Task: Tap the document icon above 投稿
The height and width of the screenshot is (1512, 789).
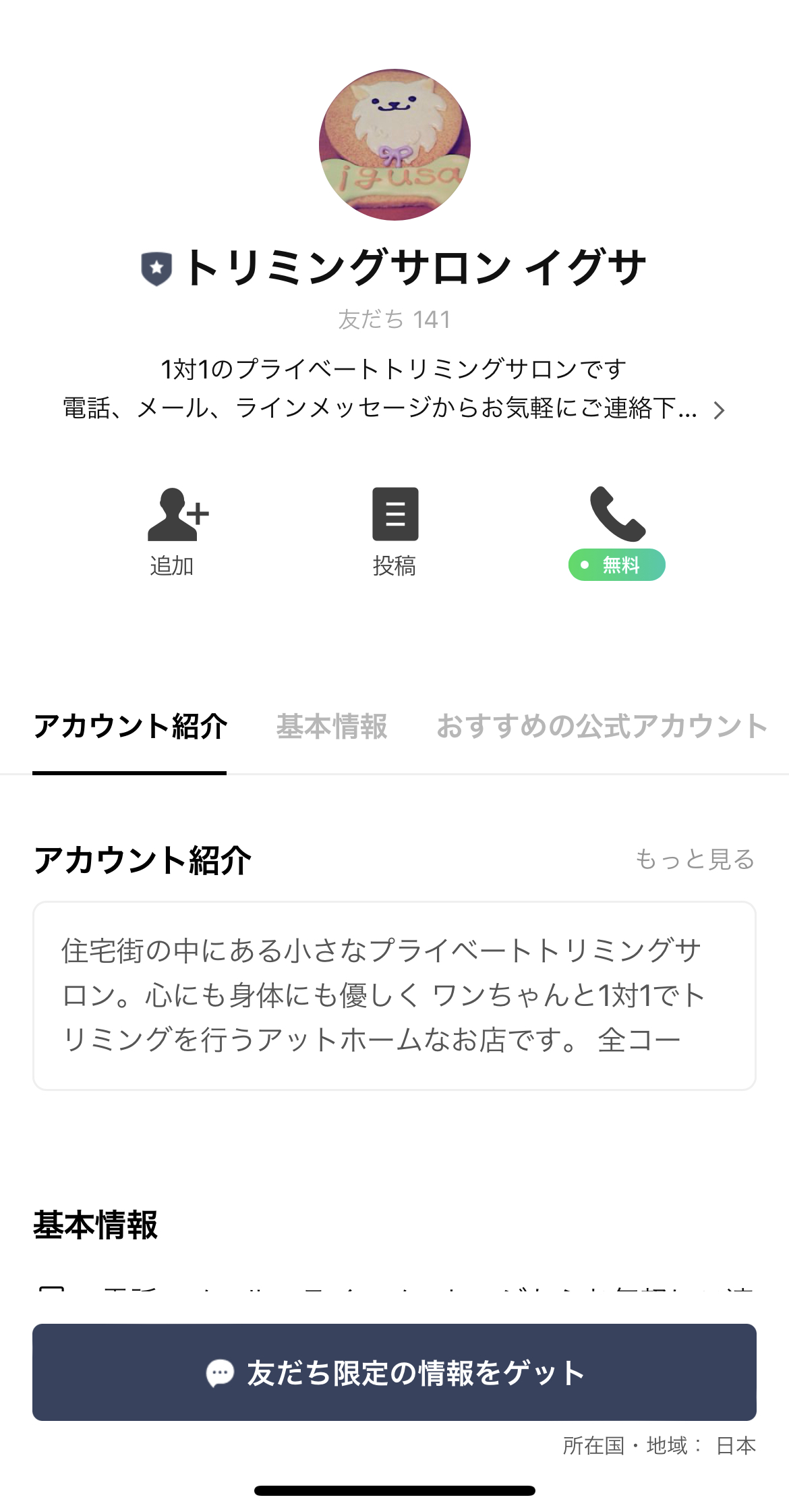Action: pos(394,515)
